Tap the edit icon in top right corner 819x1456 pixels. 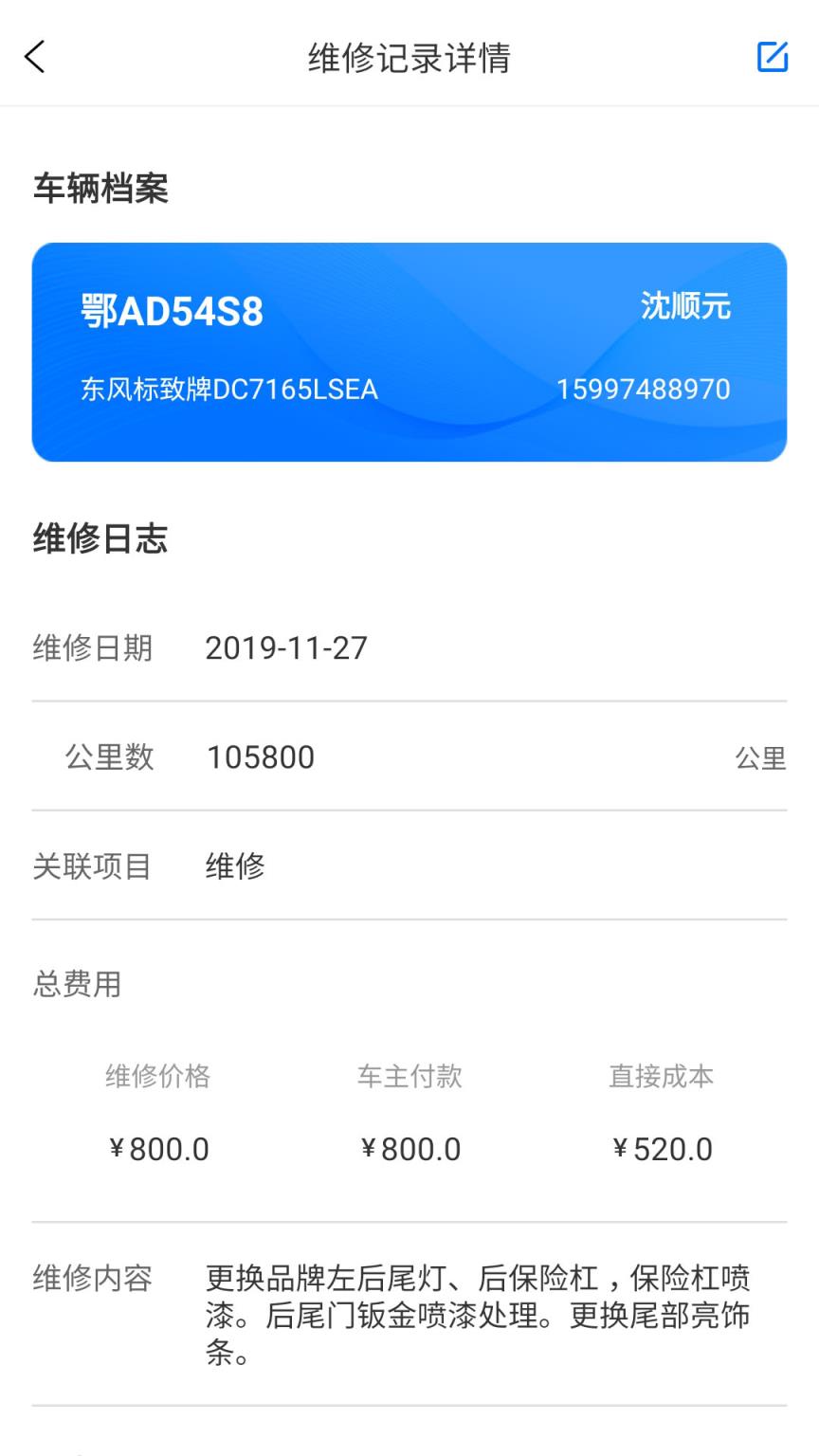pos(773,57)
